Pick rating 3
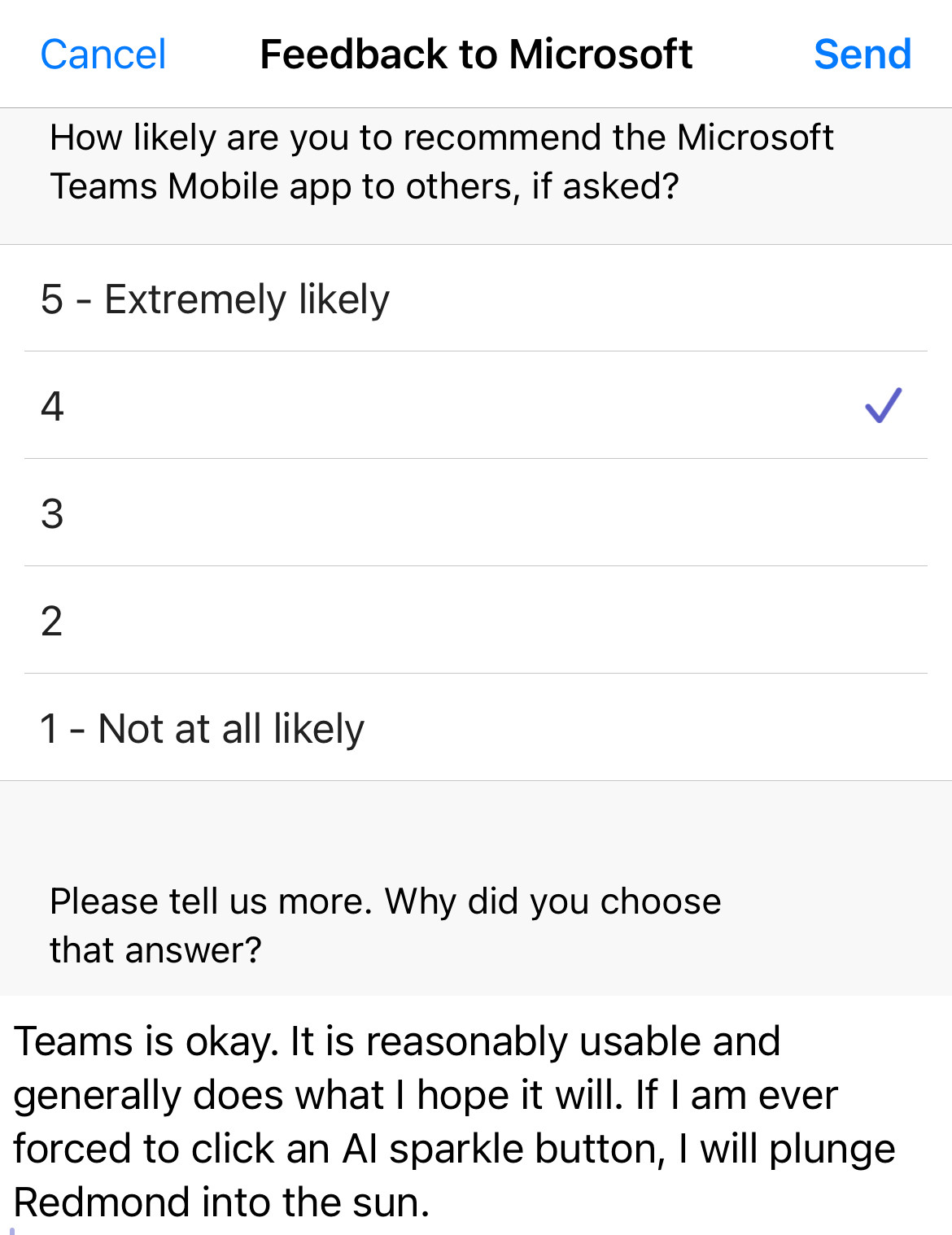The height and width of the screenshot is (1235, 952). pos(476,513)
